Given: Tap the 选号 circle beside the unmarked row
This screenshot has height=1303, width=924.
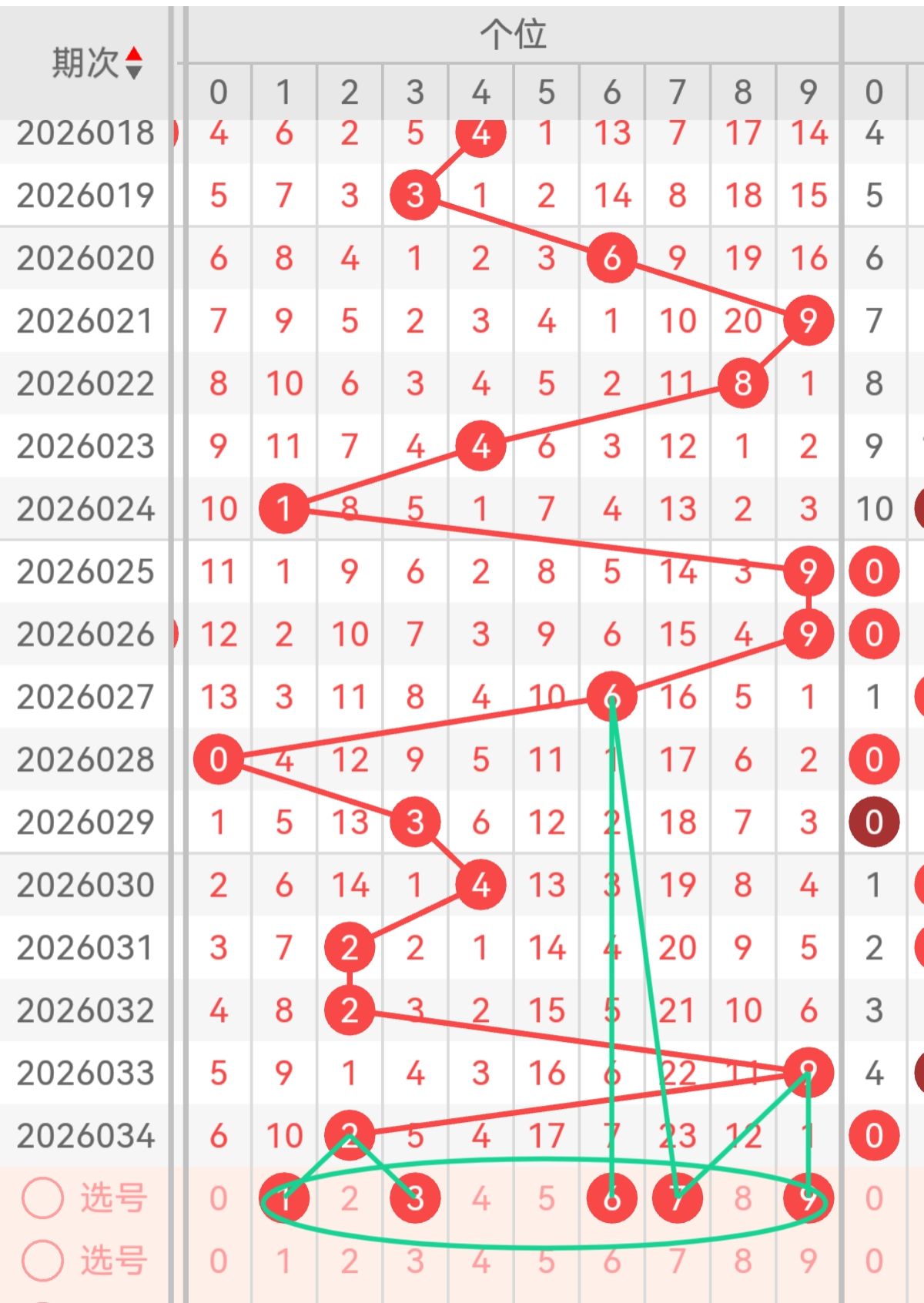Looking at the screenshot, I should [x=42, y=1261].
